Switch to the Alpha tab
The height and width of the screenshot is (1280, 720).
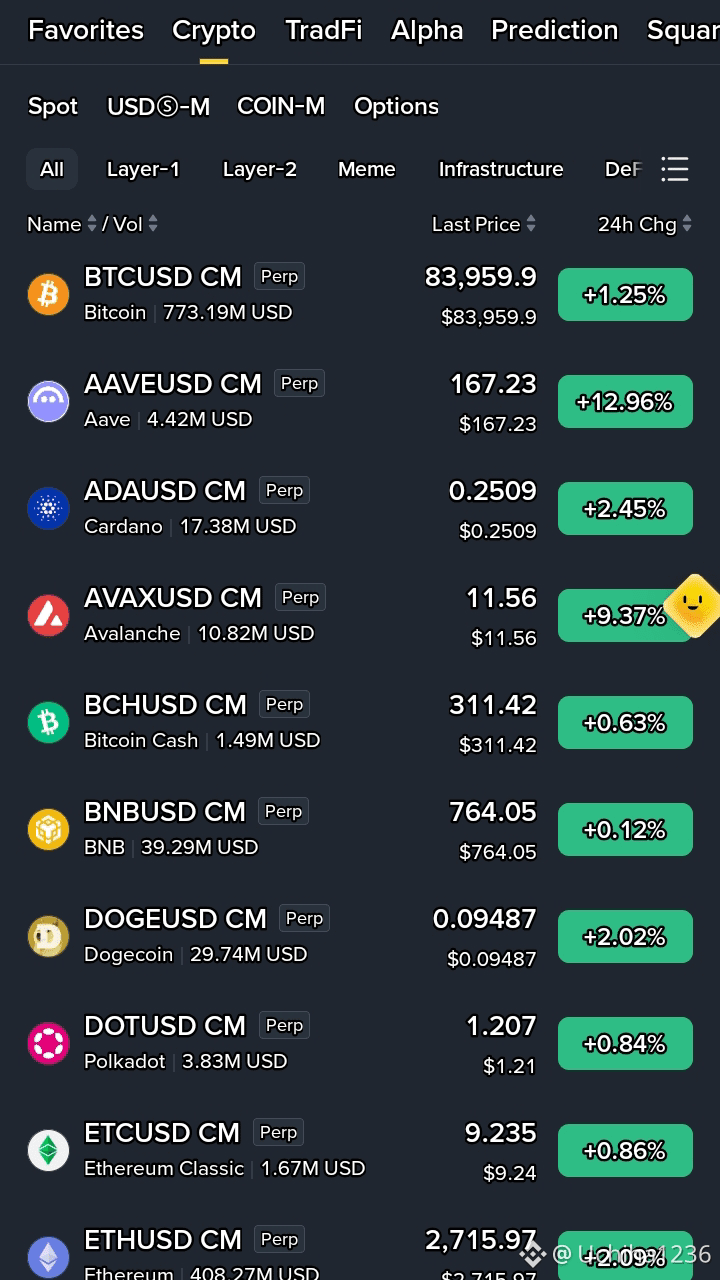[x=427, y=30]
